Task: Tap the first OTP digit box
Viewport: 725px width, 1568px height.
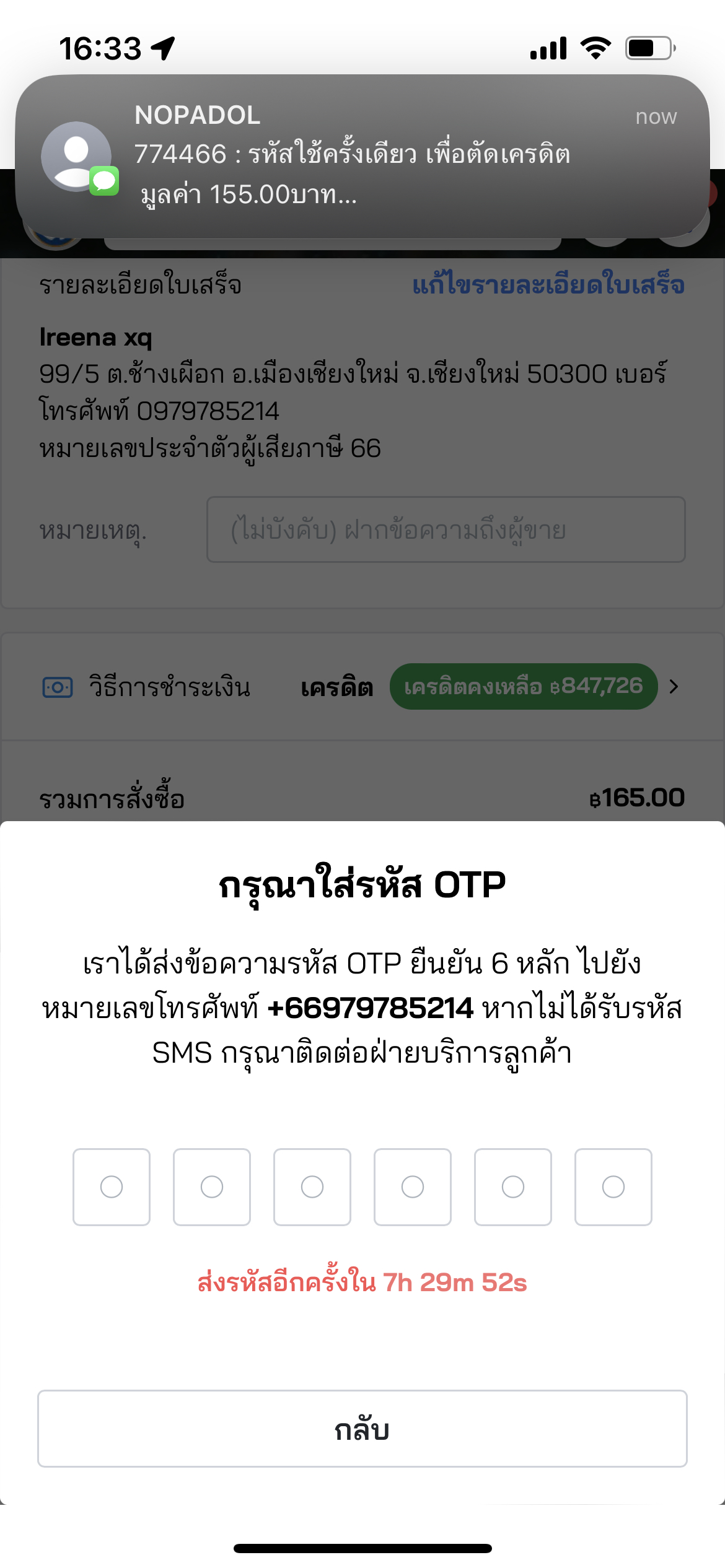Action: [x=112, y=1187]
